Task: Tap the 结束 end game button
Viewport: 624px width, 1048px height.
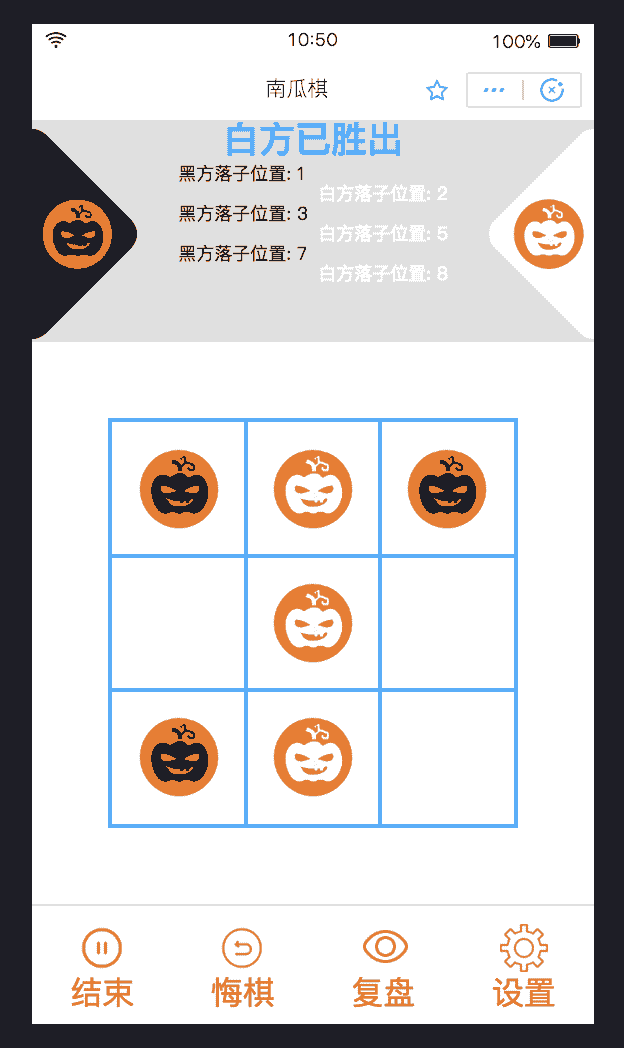Action: (x=102, y=967)
